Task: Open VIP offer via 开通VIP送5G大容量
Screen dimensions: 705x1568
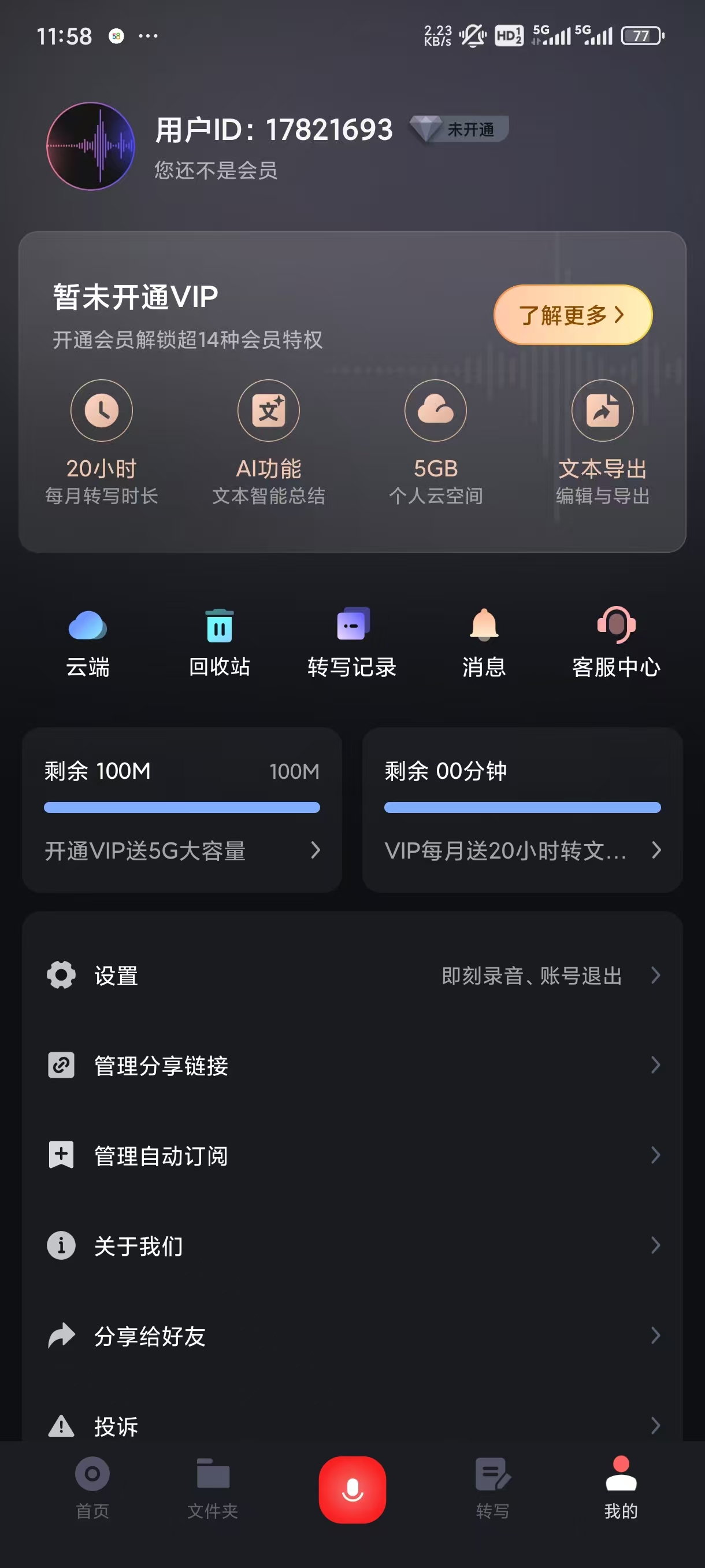Action: click(x=182, y=852)
